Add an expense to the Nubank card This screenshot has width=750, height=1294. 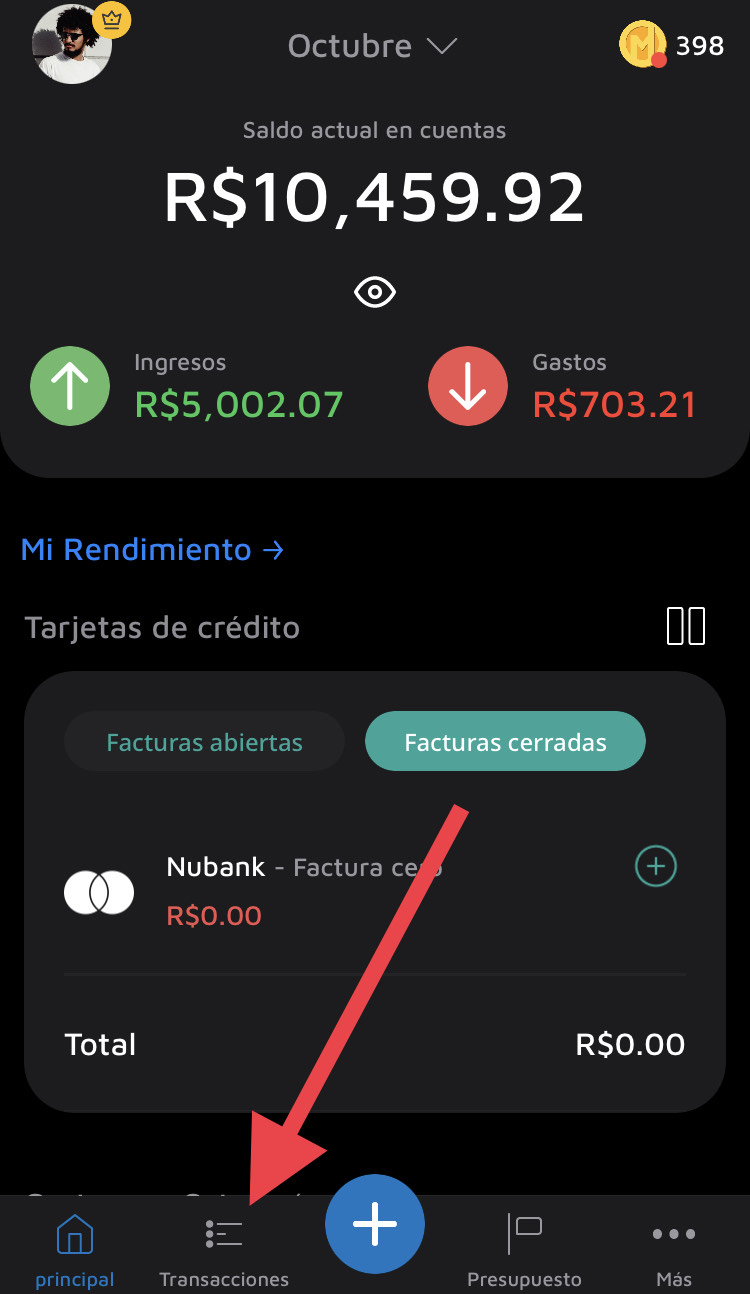(x=656, y=867)
